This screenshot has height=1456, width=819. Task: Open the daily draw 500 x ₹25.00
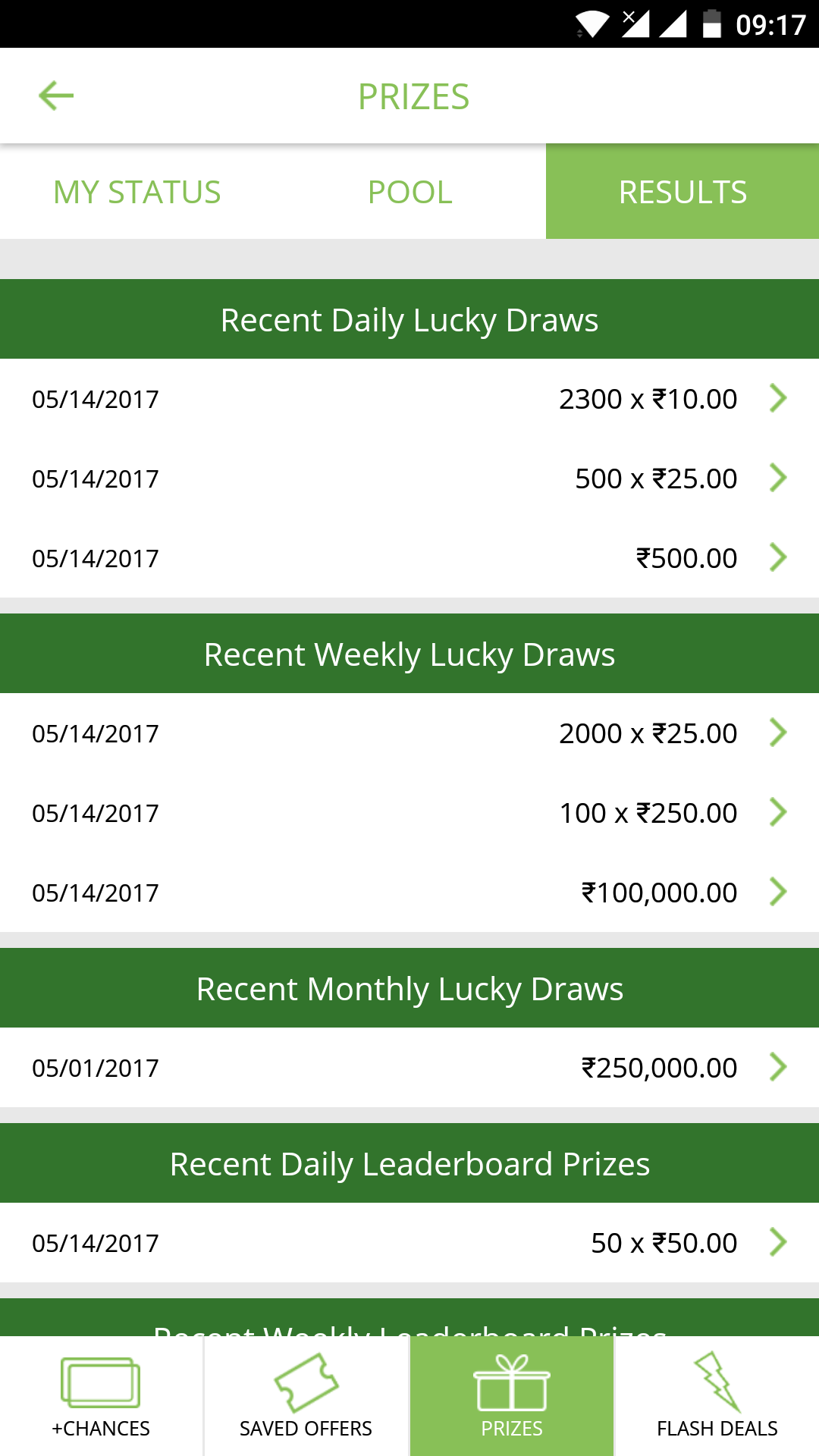pyautogui.click(x=409, y=479)
